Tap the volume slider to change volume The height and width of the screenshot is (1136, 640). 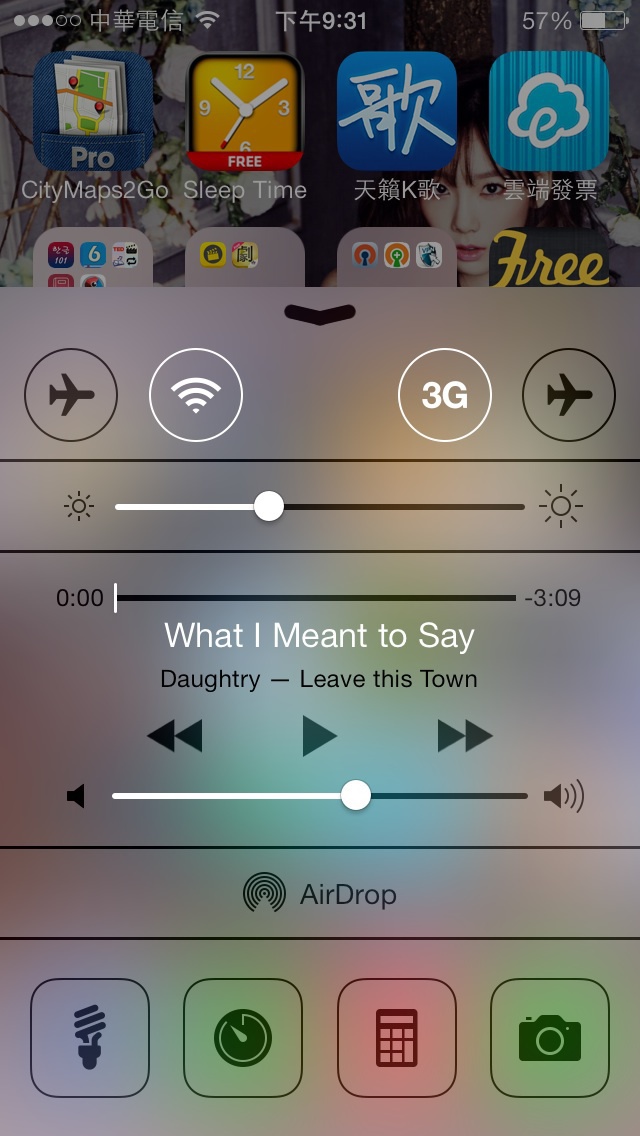pos(320,795)
